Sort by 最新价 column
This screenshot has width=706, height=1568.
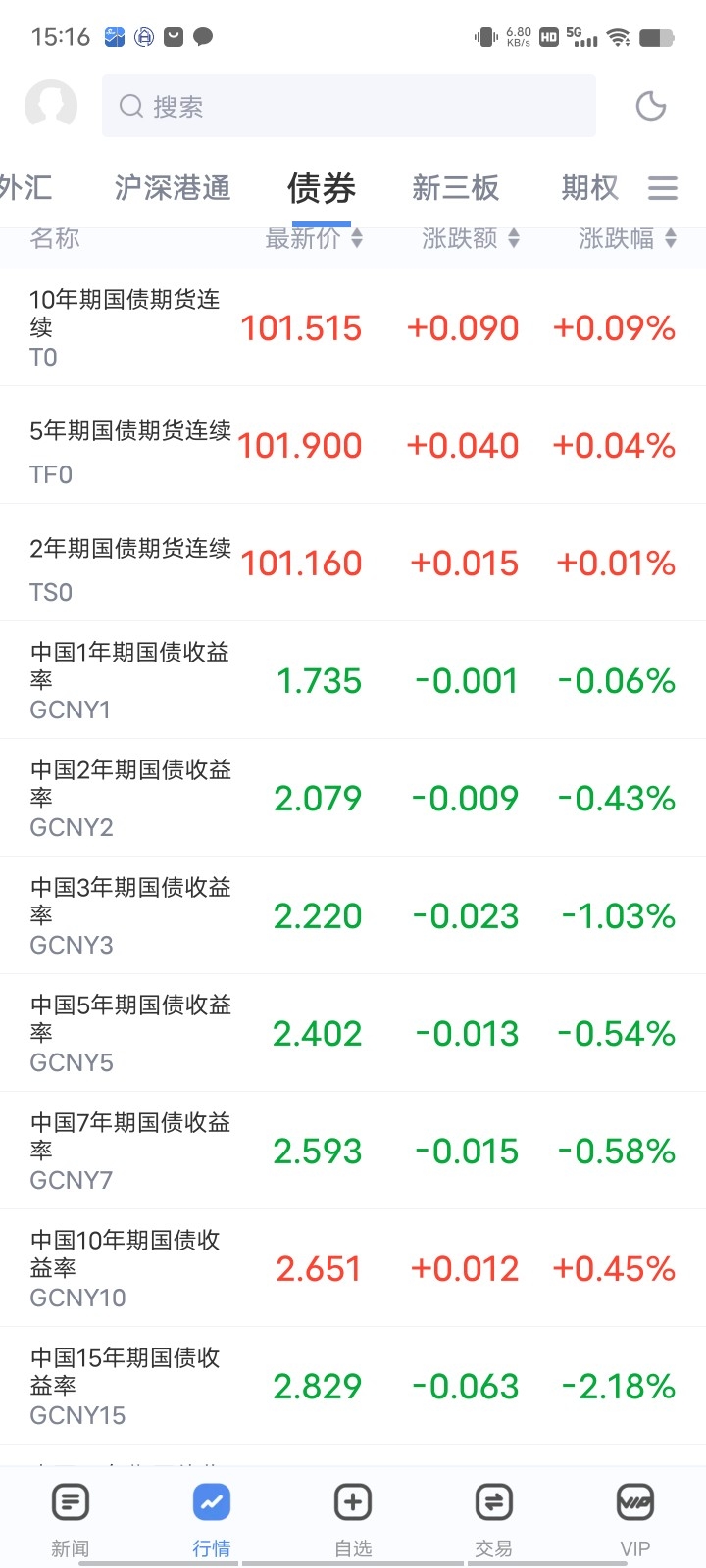[314, 238]
